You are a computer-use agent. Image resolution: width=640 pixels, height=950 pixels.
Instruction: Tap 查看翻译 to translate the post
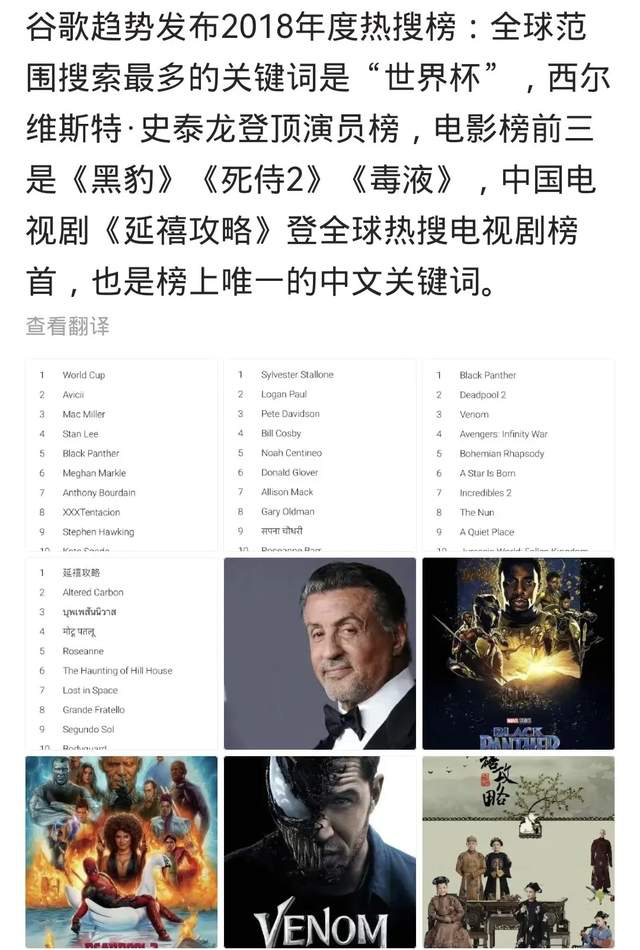[67, 326]
